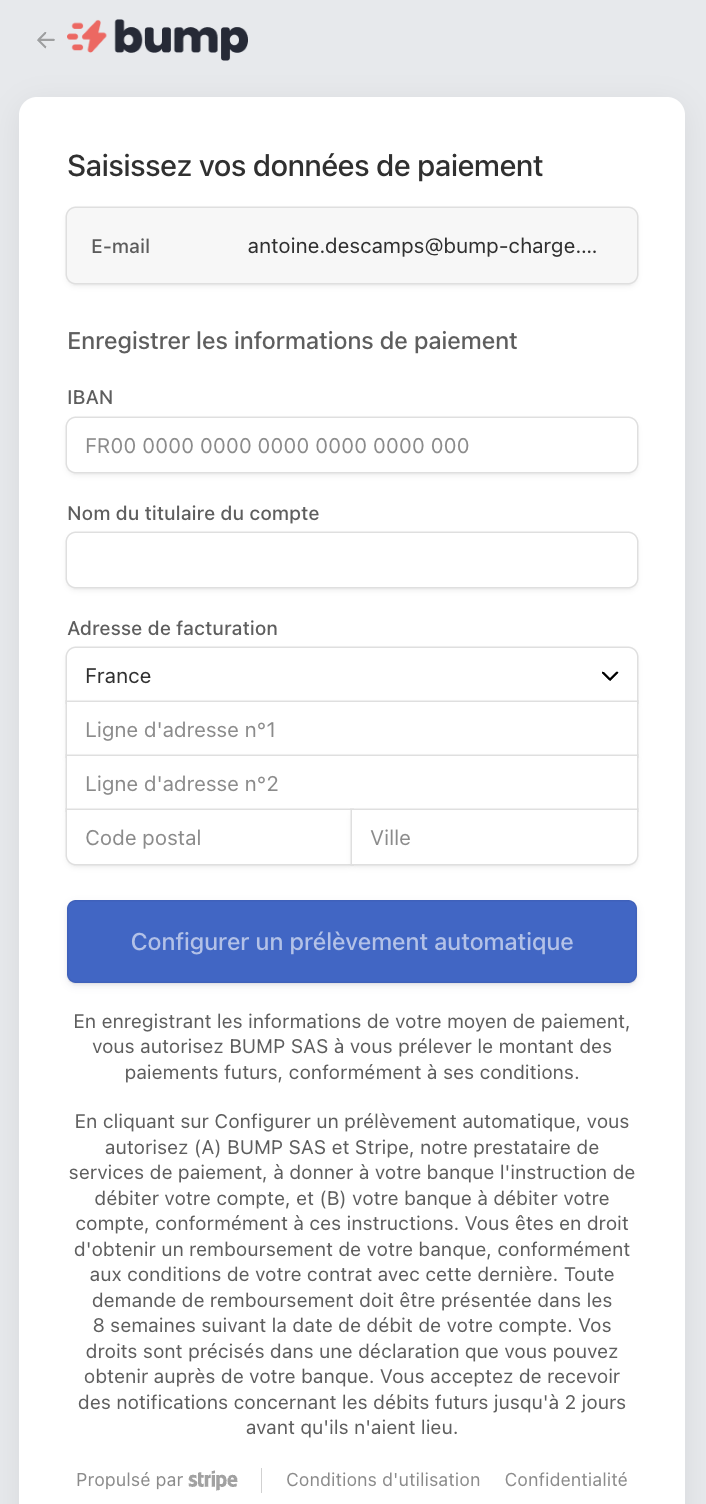Open Conditions d'utilisation

[x=383, y=1480]
